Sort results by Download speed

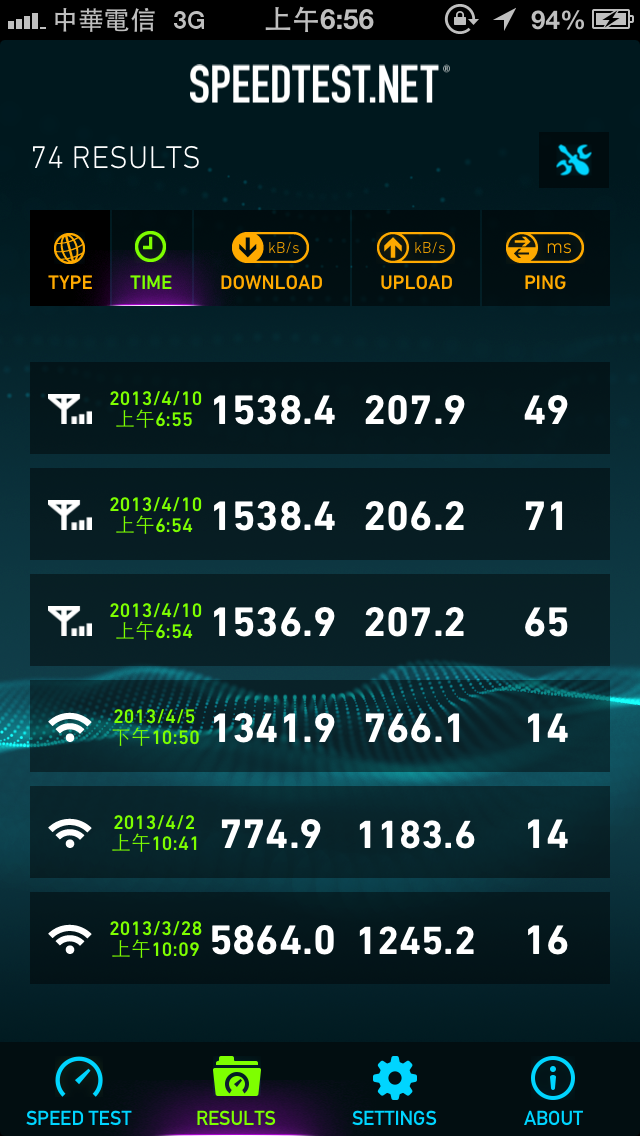[272, 258]
